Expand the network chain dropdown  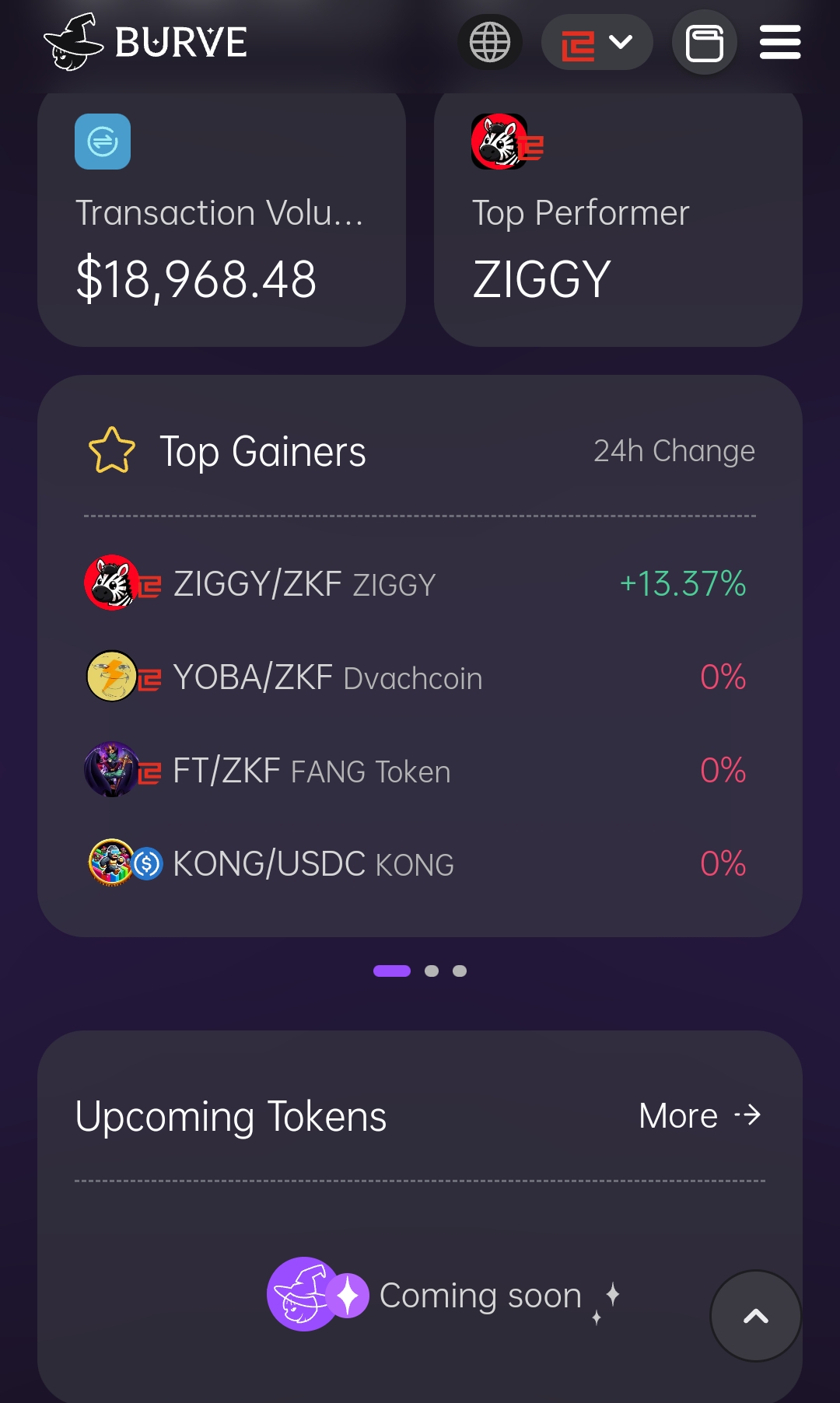[x=597, y=42]
